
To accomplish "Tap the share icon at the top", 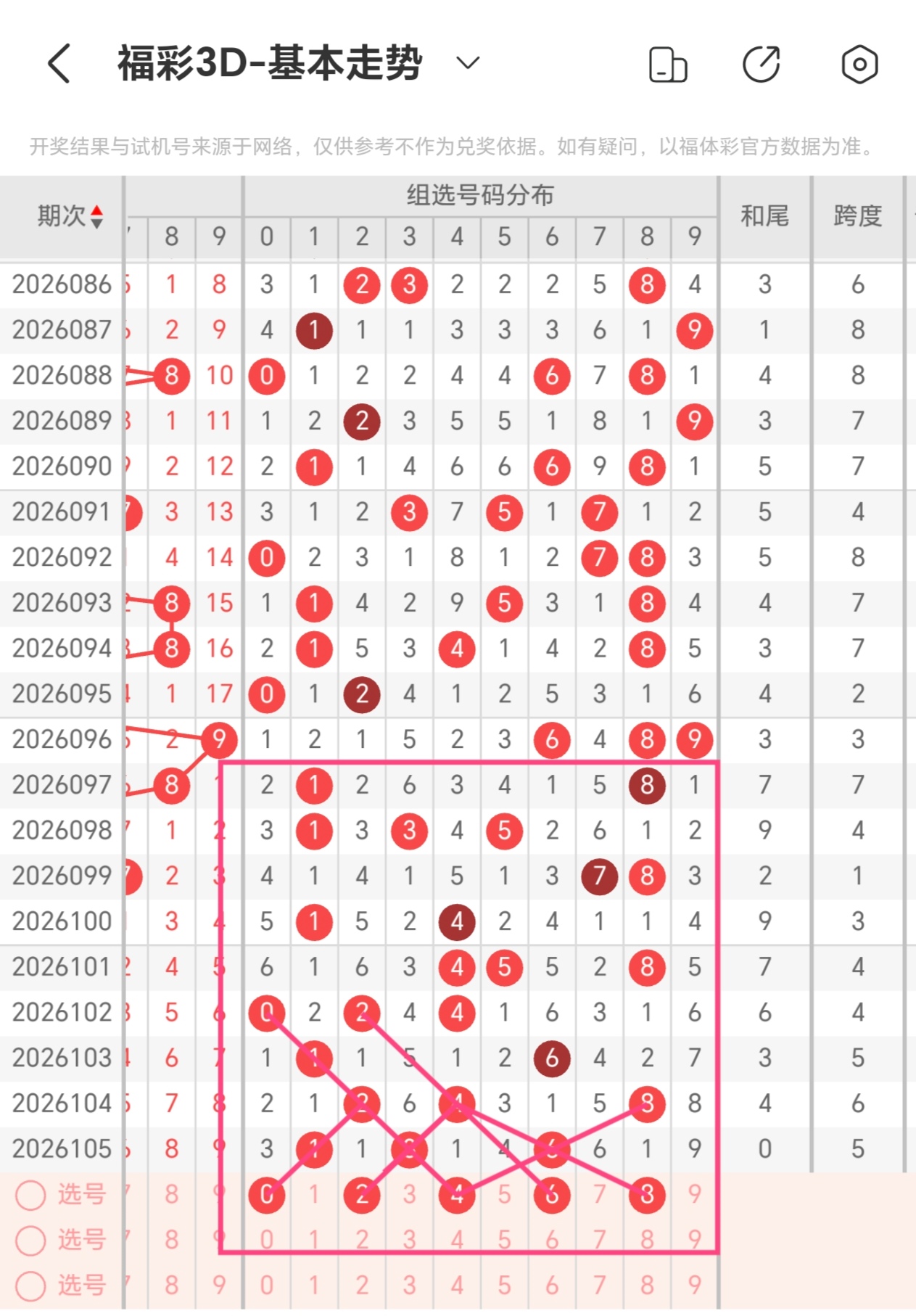I will tap(761, 64).
